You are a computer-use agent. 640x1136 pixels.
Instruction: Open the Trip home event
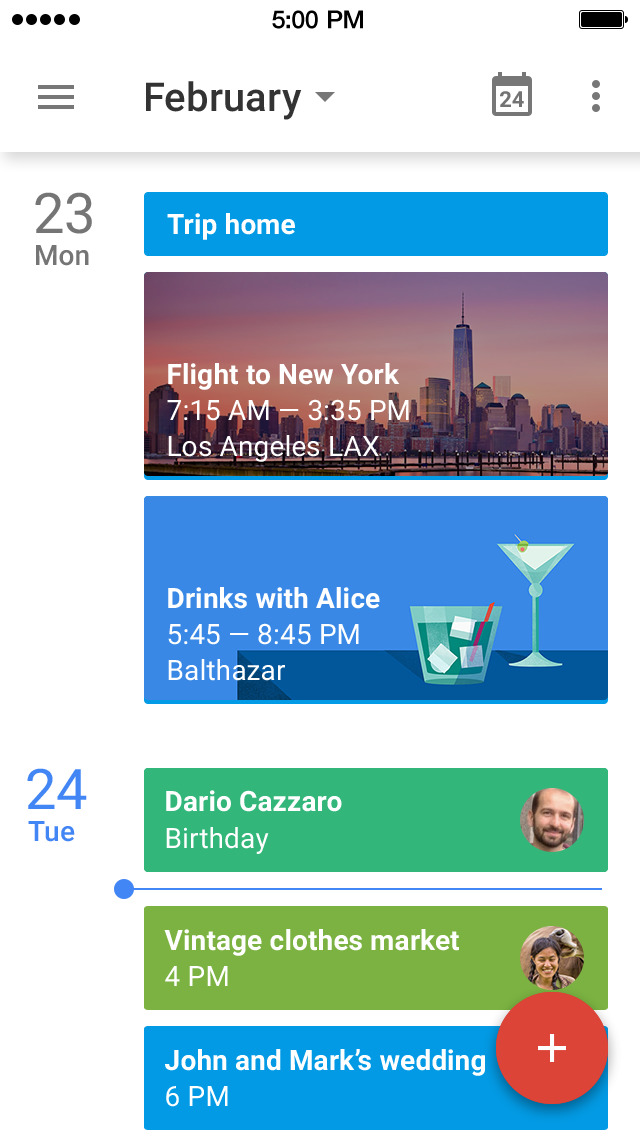tap(375, 224)
